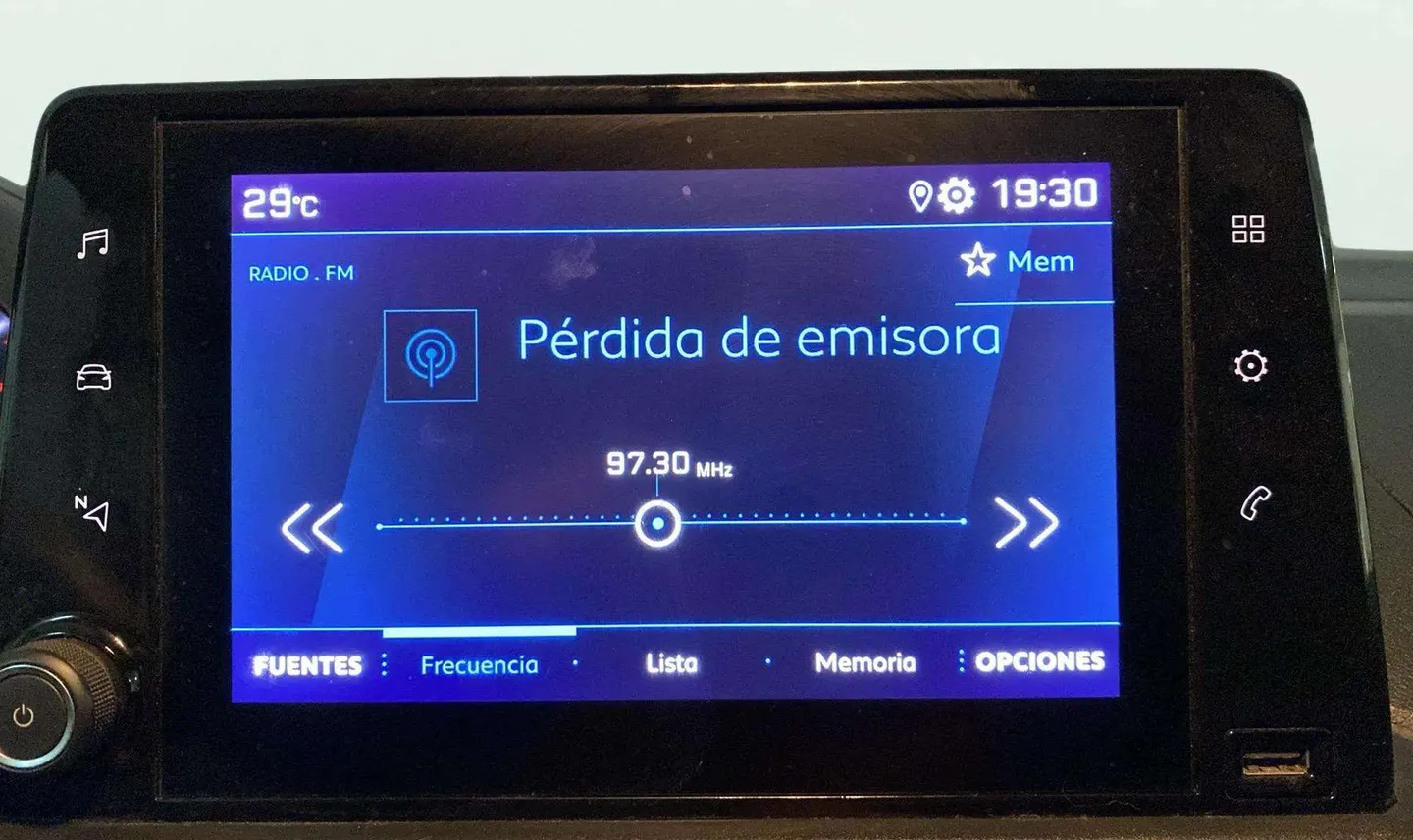Screen dimensions: 1413x840
Task: Switch to the Frecuencia tab
Action: [x=479, y=665]
